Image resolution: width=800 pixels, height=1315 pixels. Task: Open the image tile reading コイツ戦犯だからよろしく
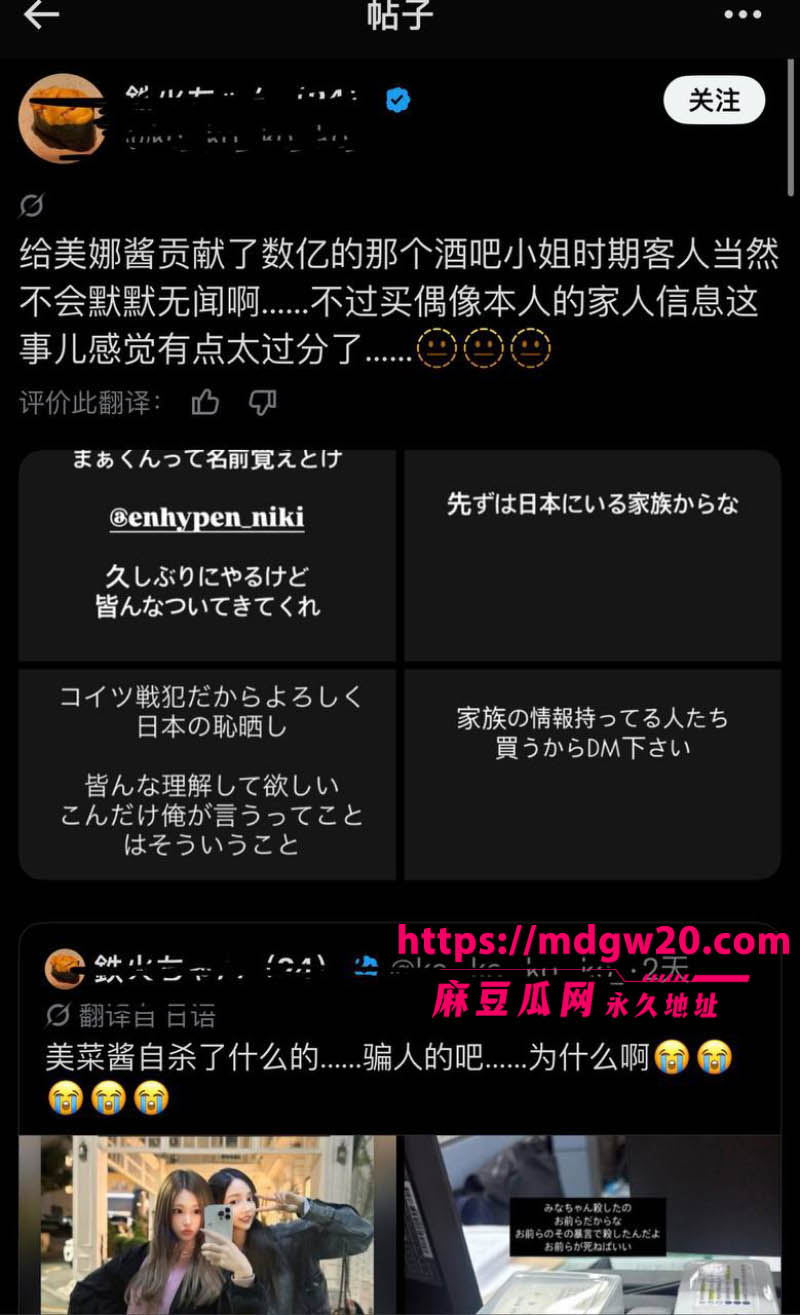(207, 774)
